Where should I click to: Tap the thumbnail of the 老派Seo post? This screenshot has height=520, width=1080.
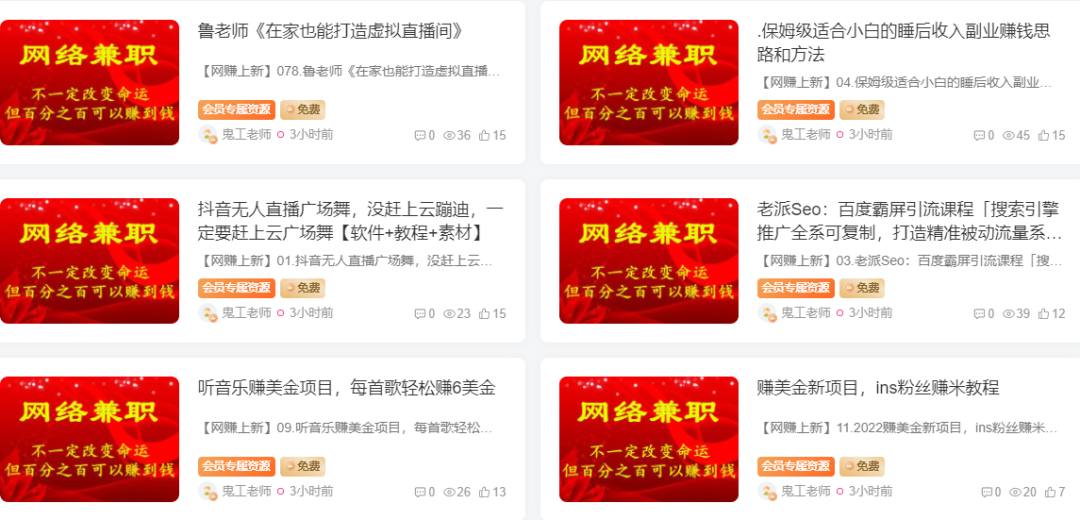tap(648, 261)
